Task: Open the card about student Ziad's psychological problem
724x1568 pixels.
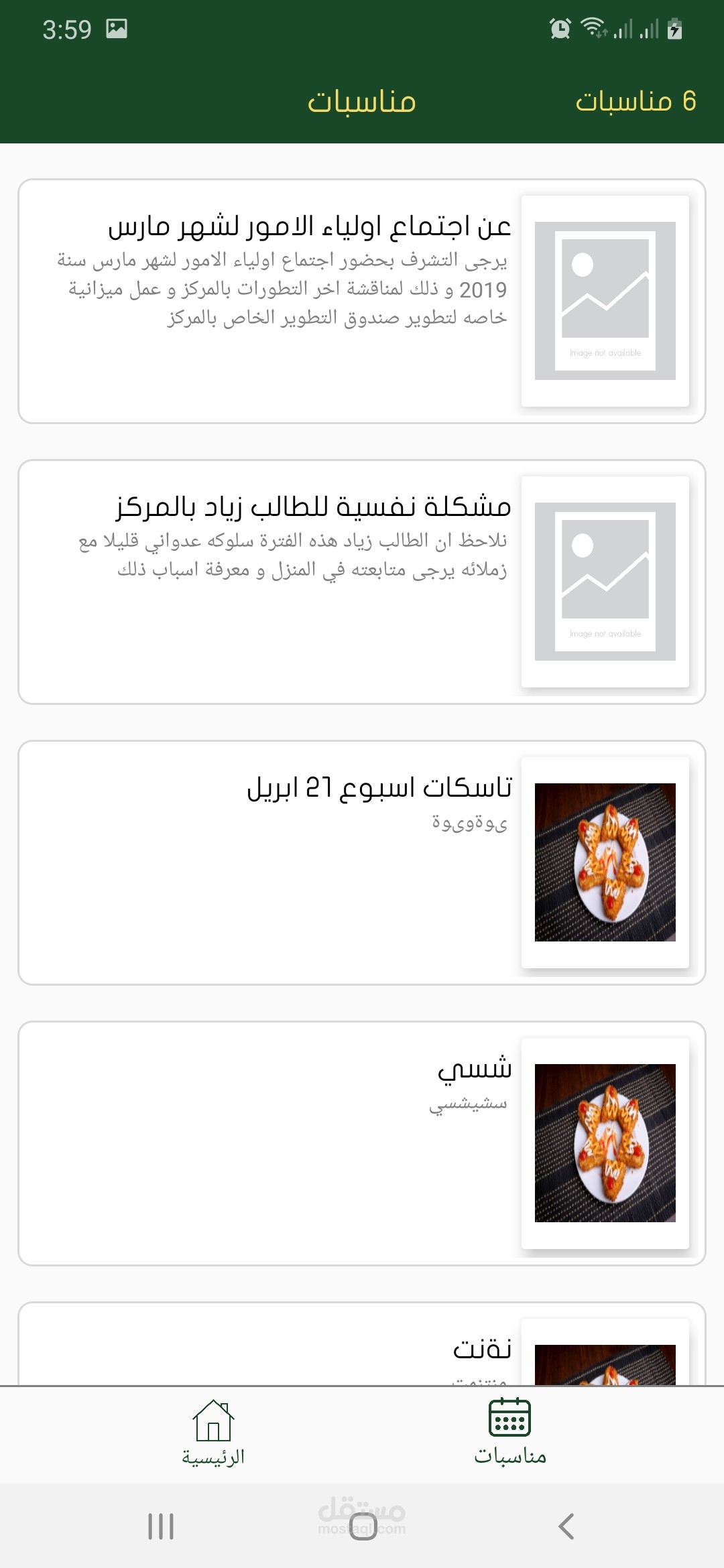Action: coord(362,582)
